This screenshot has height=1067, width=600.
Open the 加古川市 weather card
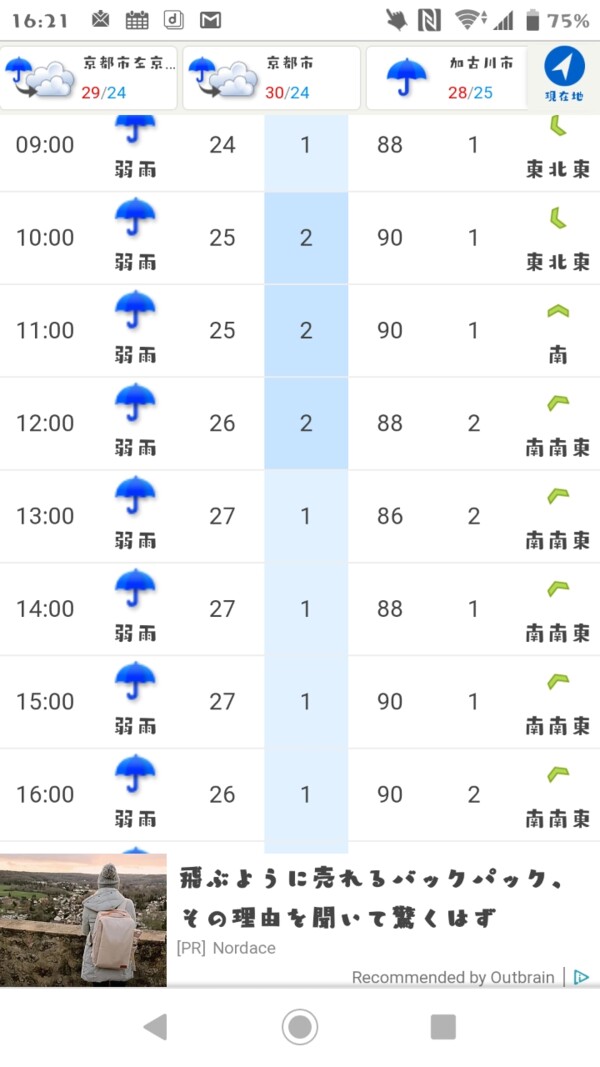click(x=446, y=78)
